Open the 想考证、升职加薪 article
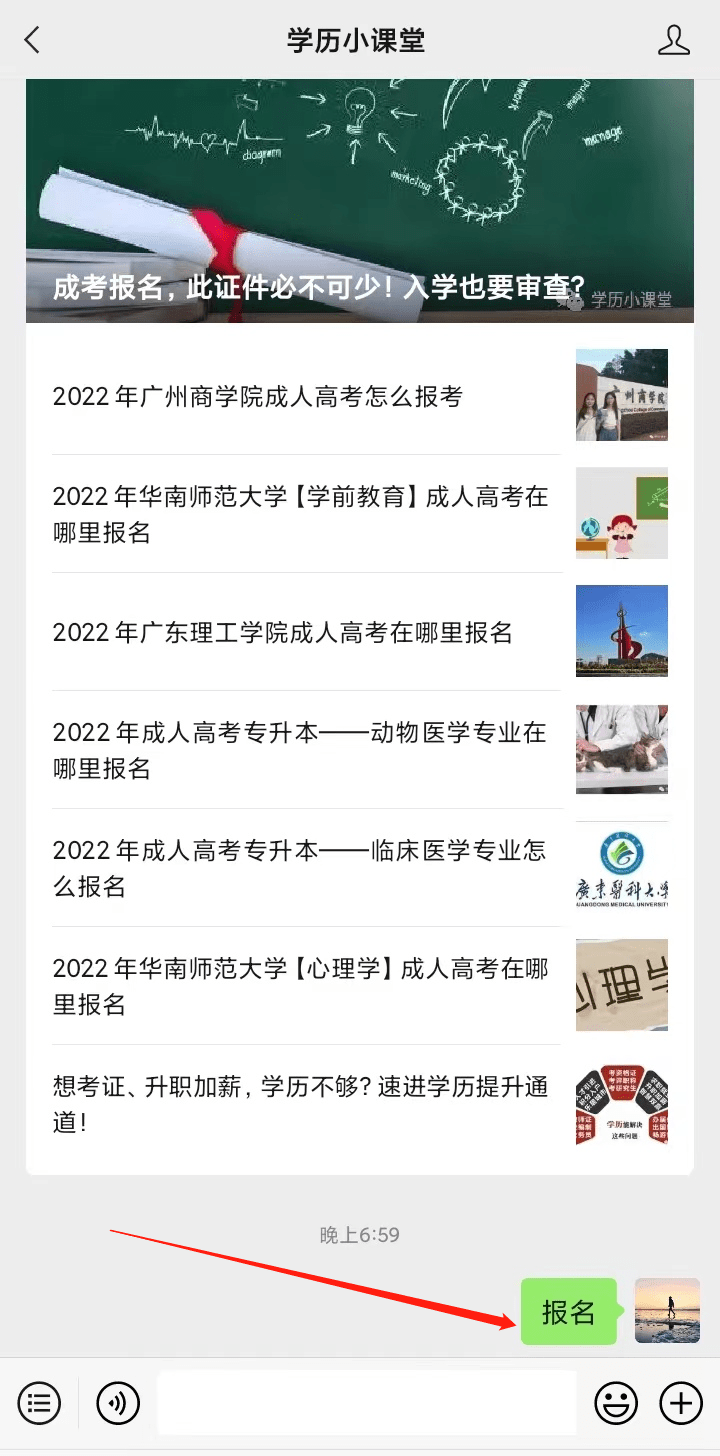This screenshot has height=1456, width=720. [x=360, y=1105]
